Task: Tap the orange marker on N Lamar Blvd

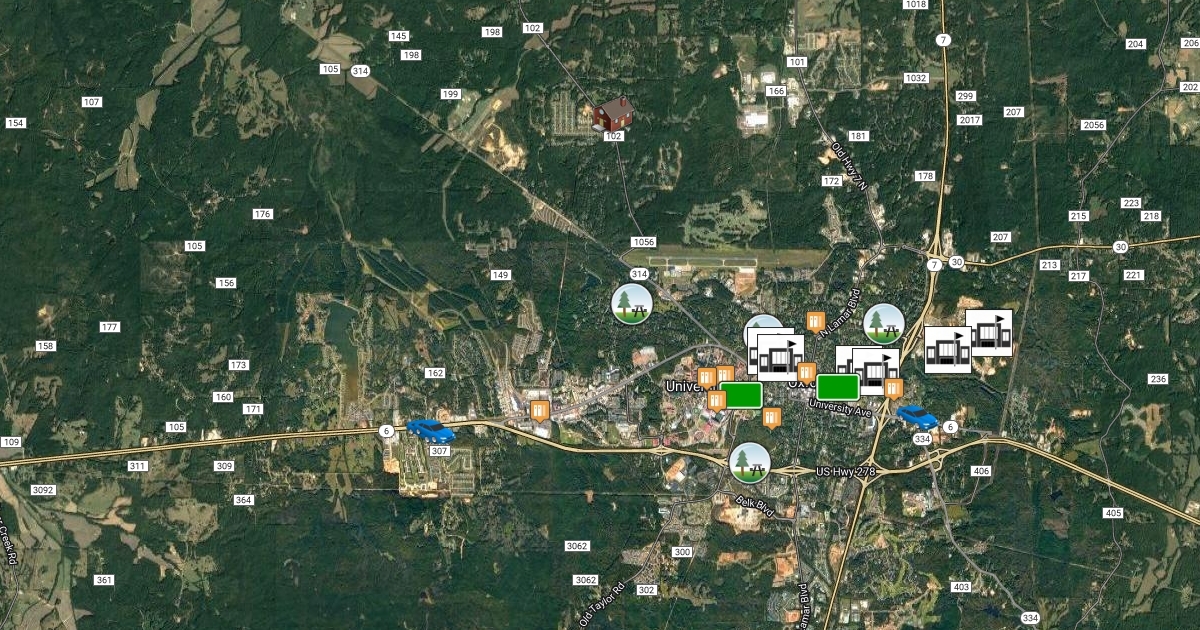Action: [x=815, y=321]
